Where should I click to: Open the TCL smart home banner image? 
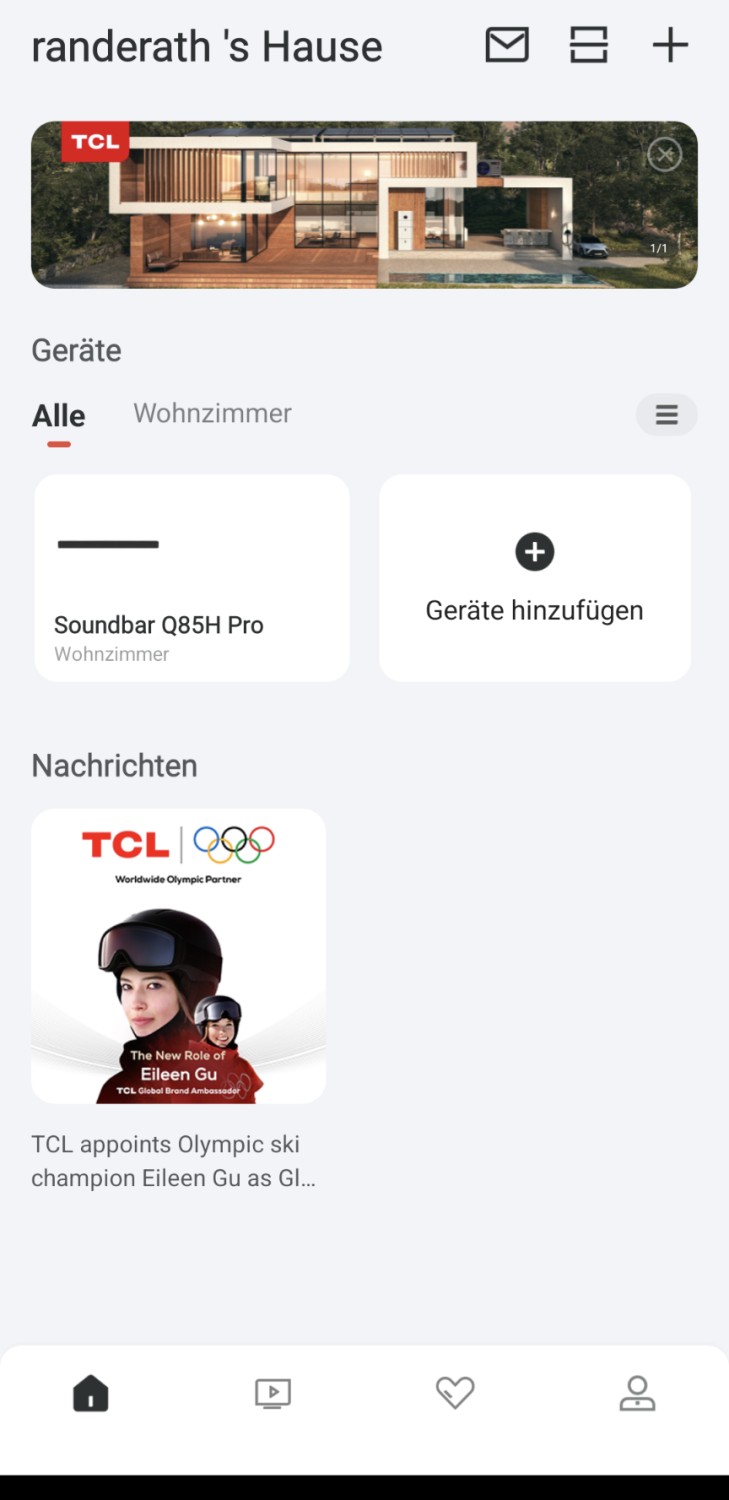[364, 204]
